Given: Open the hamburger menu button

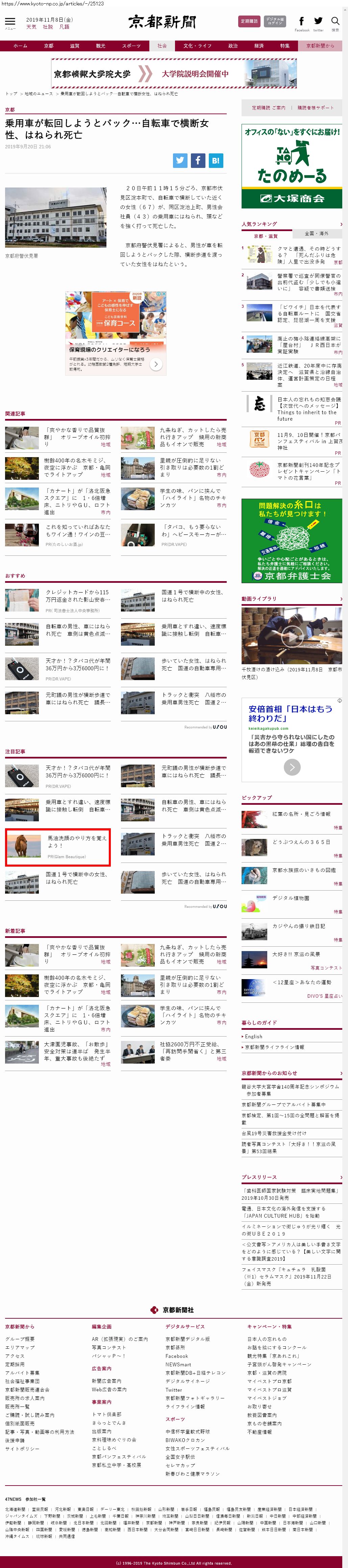Looking at the screenshot, I should click(10, 22).
